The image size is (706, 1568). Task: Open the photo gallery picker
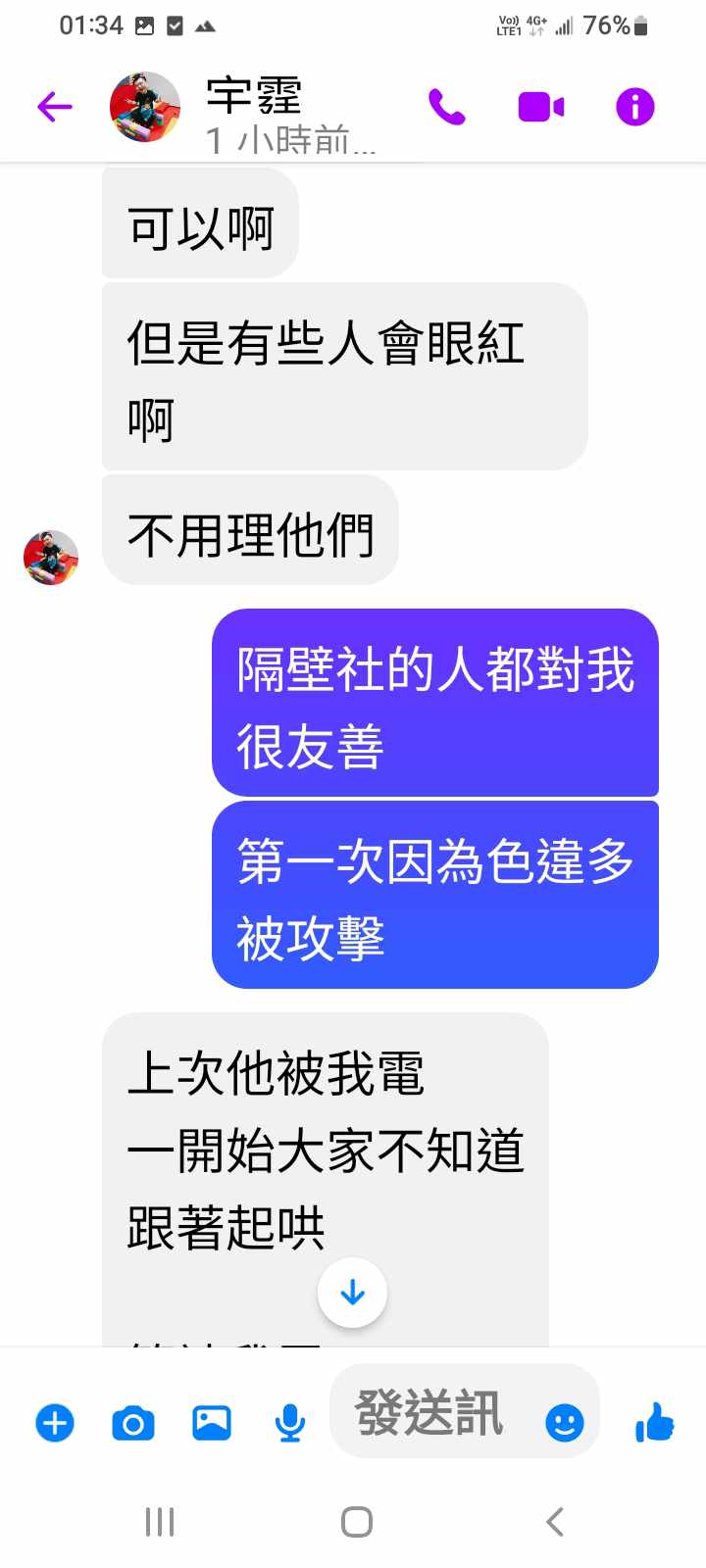(x=212, y=1422)
